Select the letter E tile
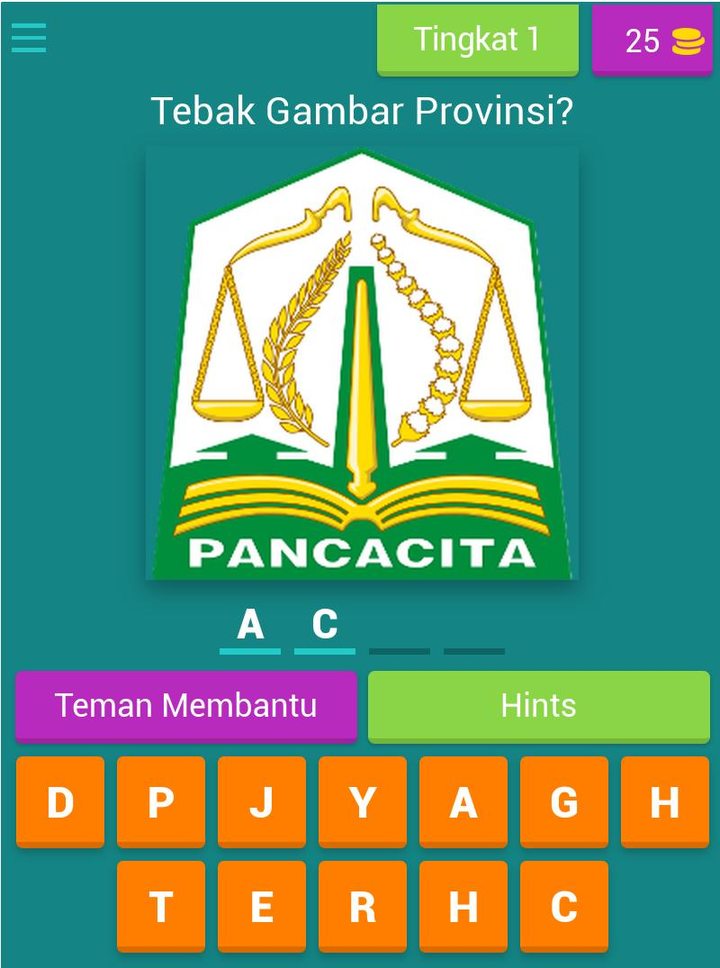Screen dimensions: 720x968 click(262, 906)
